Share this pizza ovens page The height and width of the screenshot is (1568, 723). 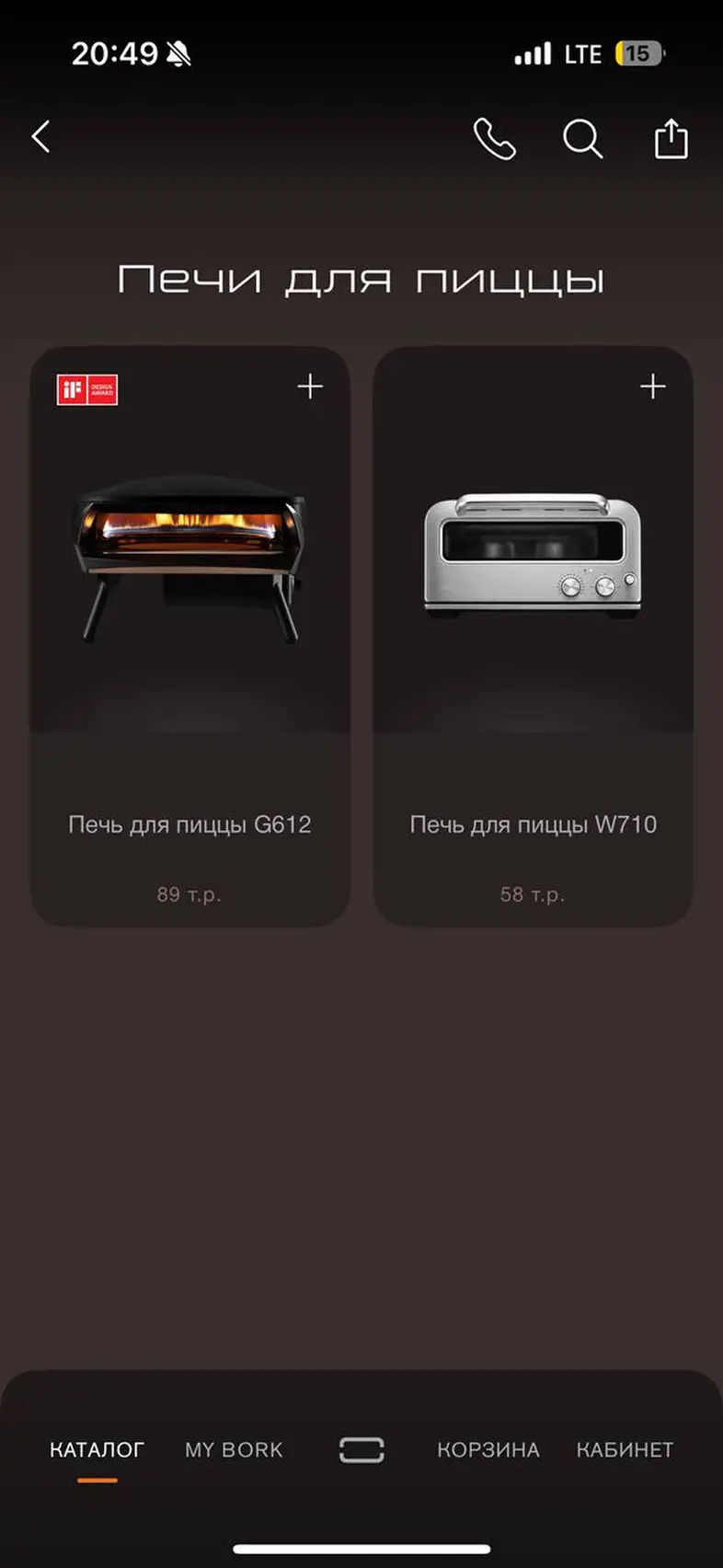(671, 139)
